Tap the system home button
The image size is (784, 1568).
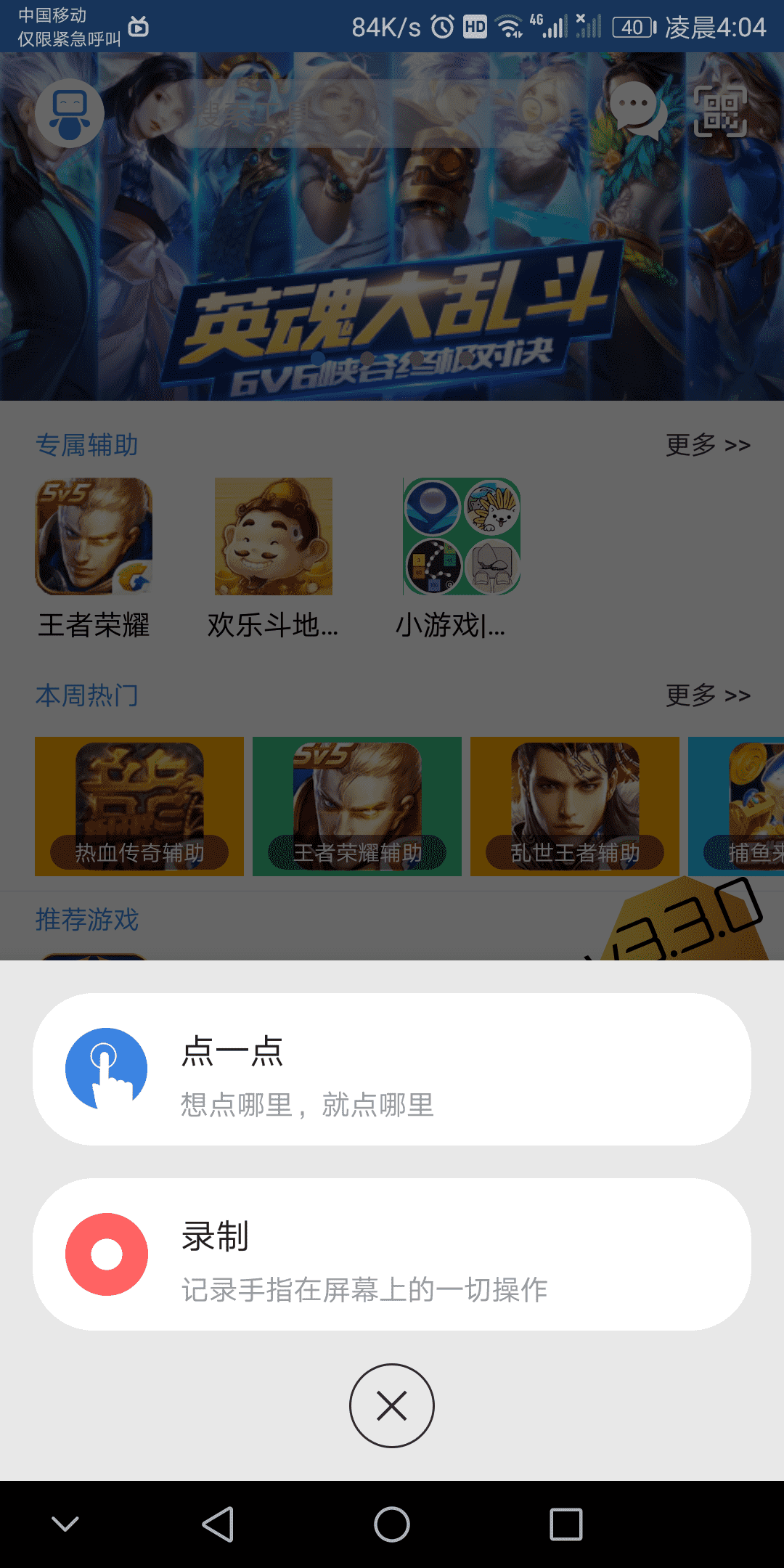click(x=392, y=1524)
